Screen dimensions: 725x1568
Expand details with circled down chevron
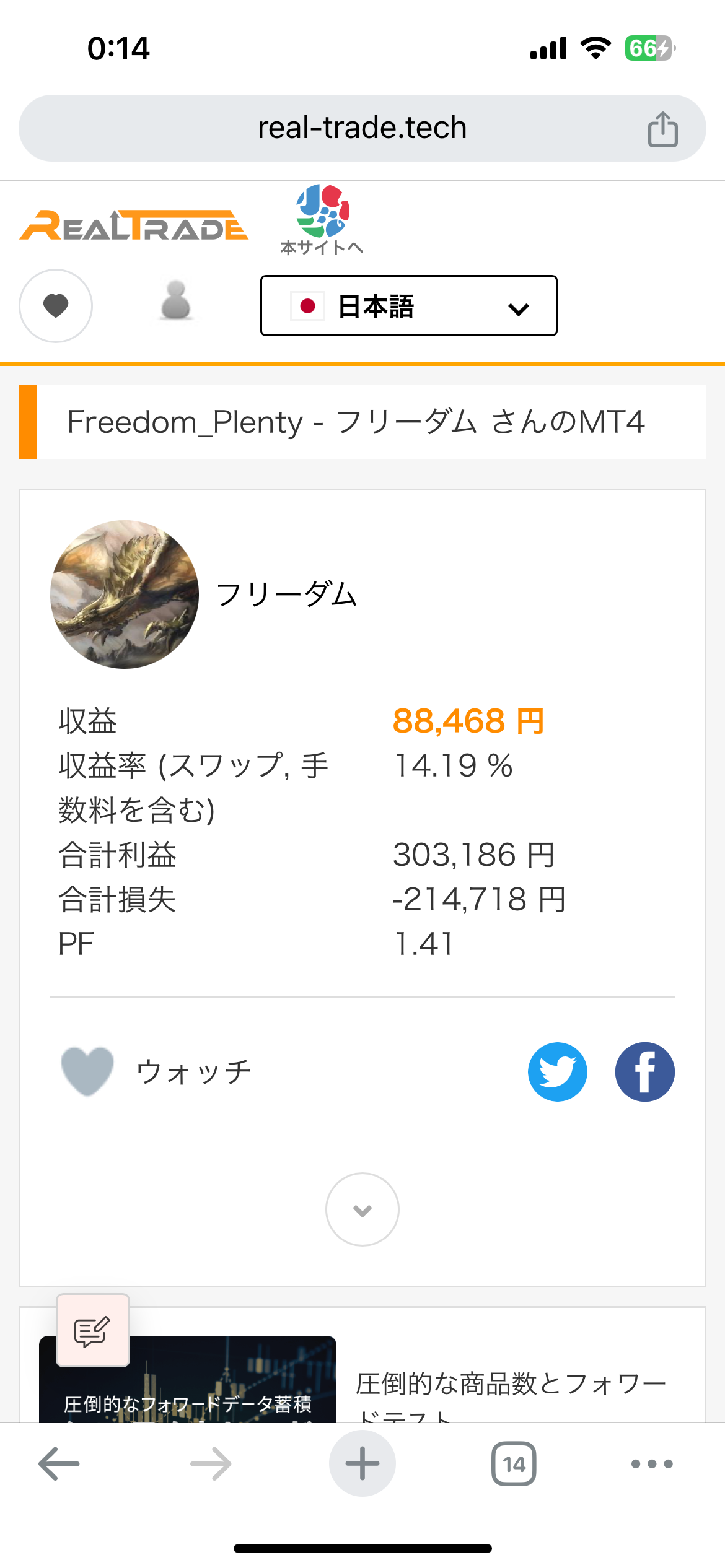(362, 1209)
